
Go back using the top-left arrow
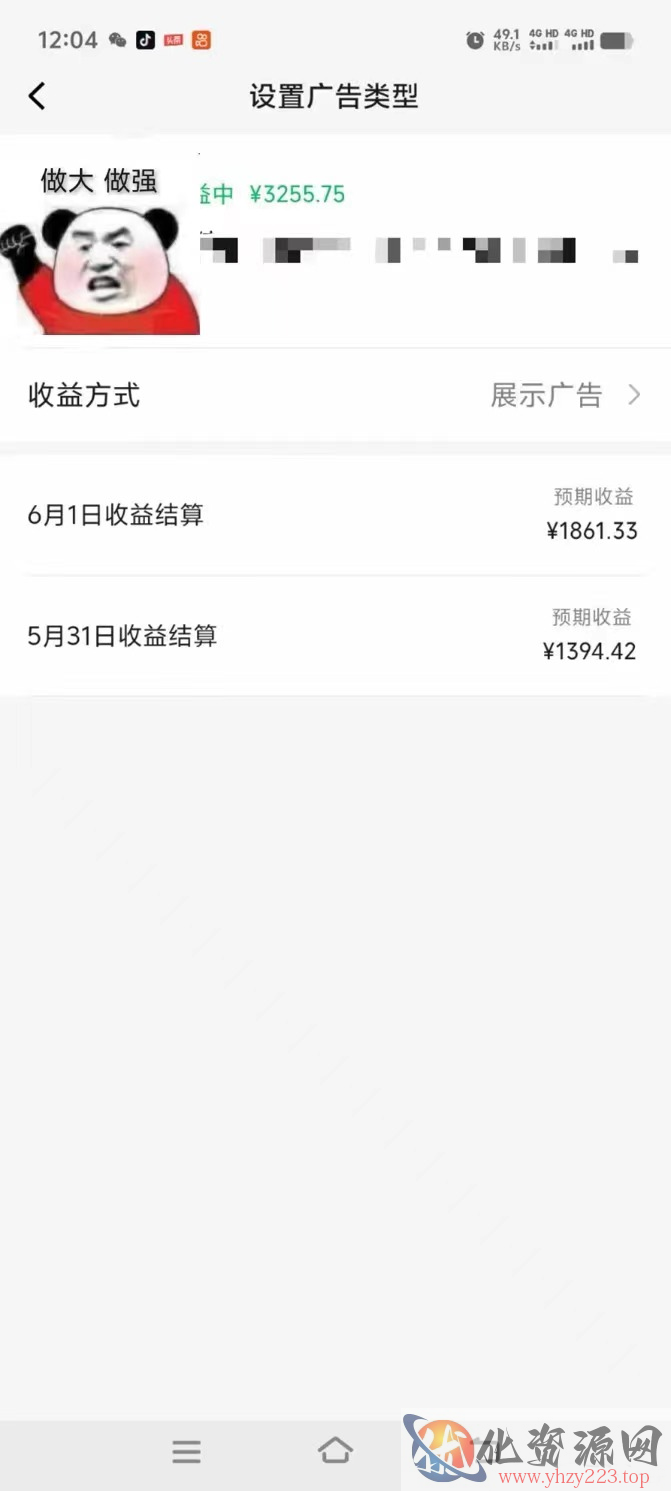tap(37, 96)
